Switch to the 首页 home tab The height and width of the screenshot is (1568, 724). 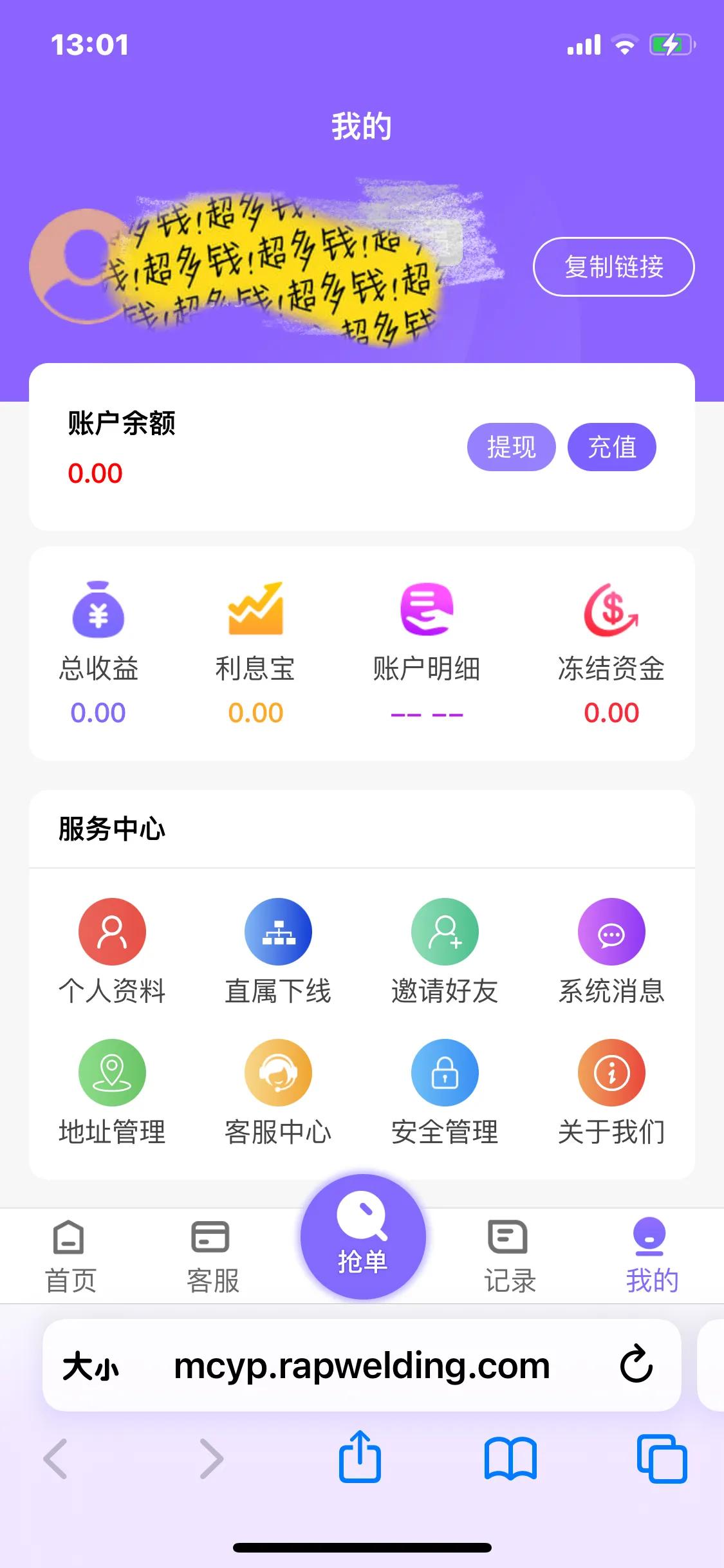click(x=70, y=1255)
